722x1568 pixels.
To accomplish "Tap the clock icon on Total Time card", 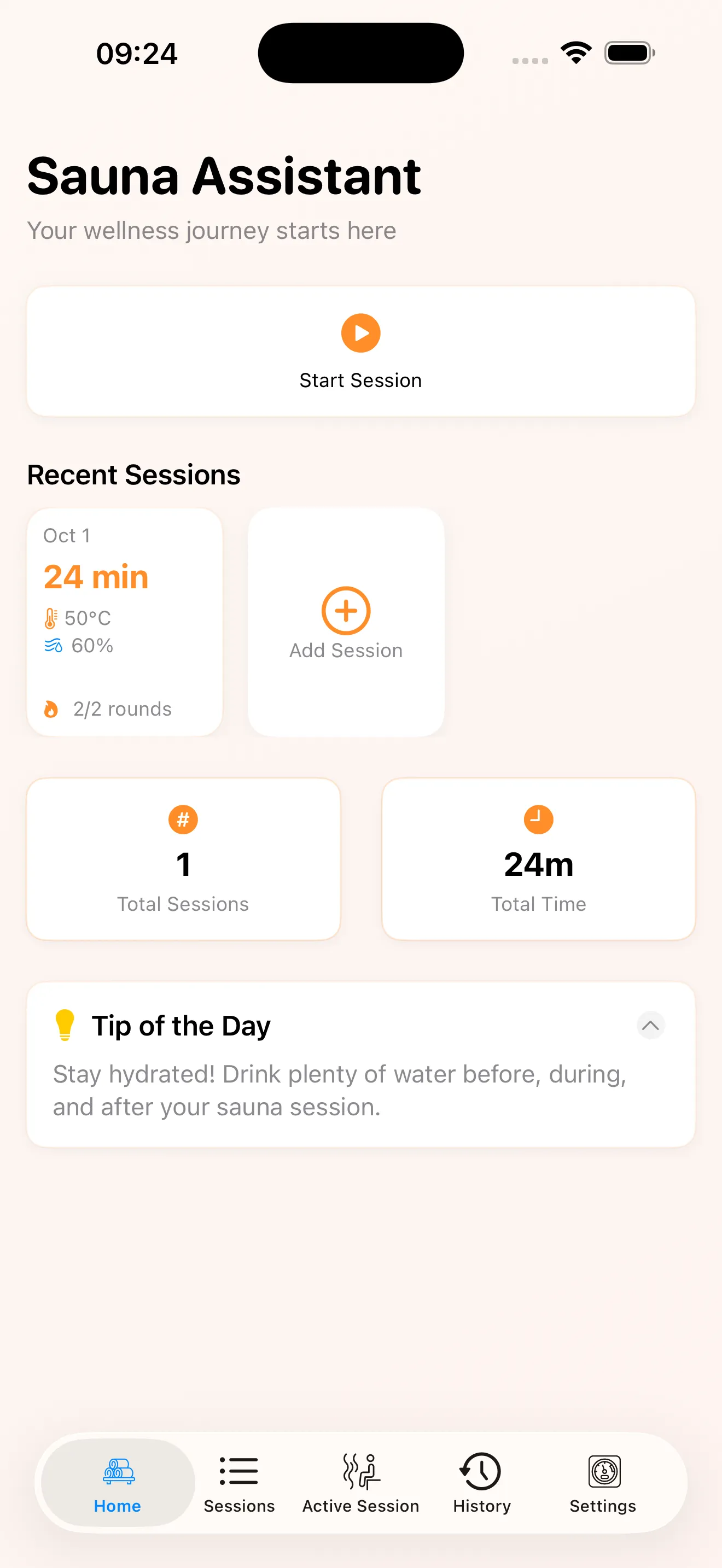I will point(538,818).
